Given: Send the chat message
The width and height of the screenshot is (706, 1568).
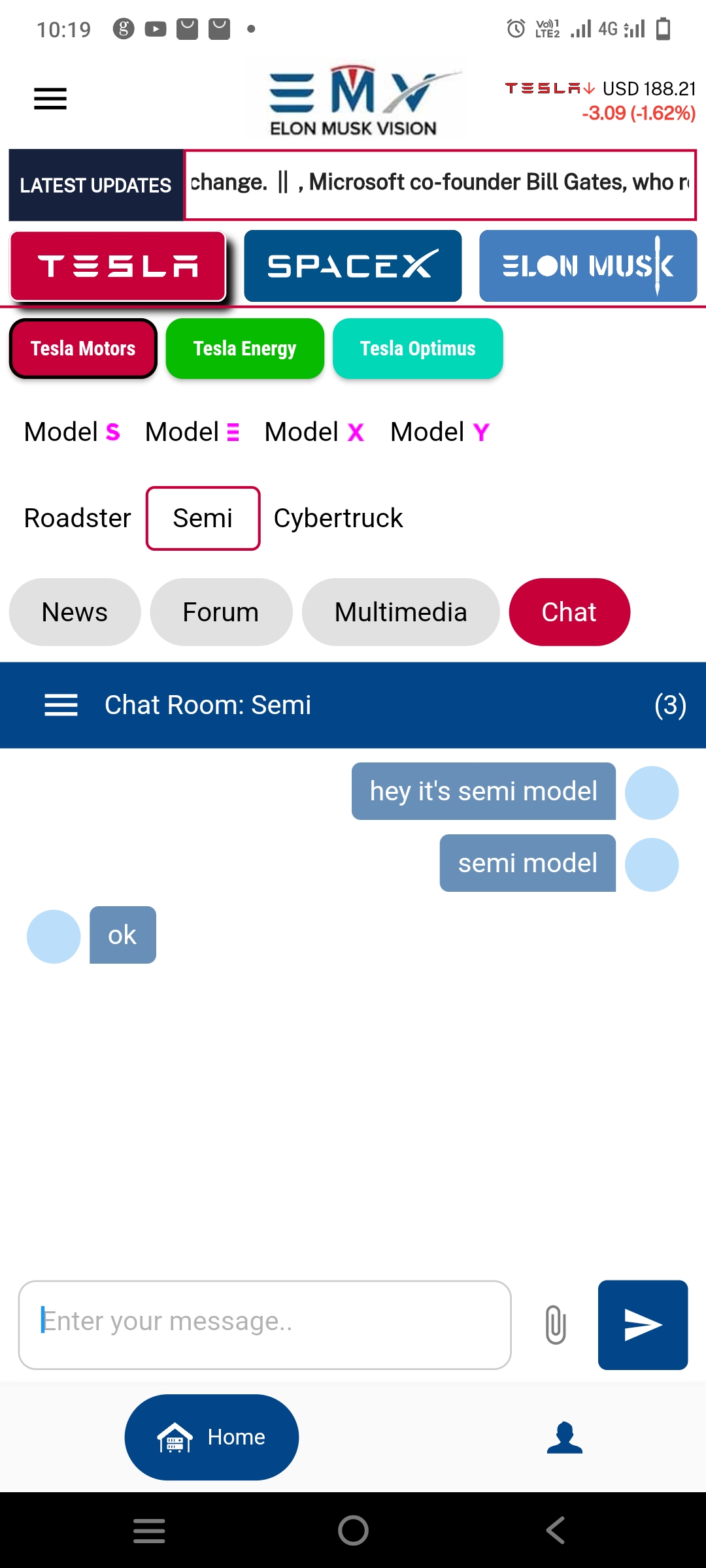Looking at the screenshot, I should tap(643, 1324).
